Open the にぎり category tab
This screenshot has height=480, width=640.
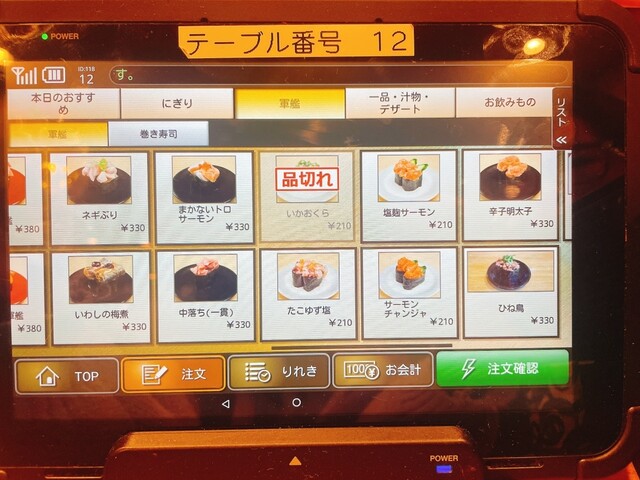[x=177, y=103]
